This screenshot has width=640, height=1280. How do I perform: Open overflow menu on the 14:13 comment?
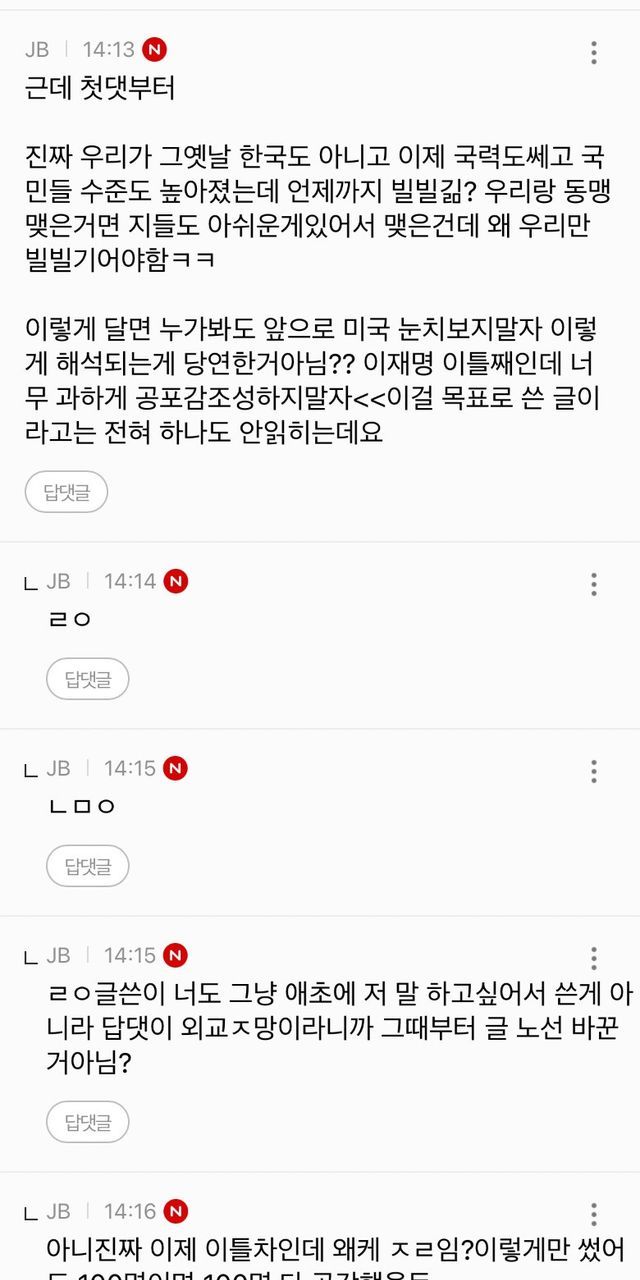(x=594, y=53)
